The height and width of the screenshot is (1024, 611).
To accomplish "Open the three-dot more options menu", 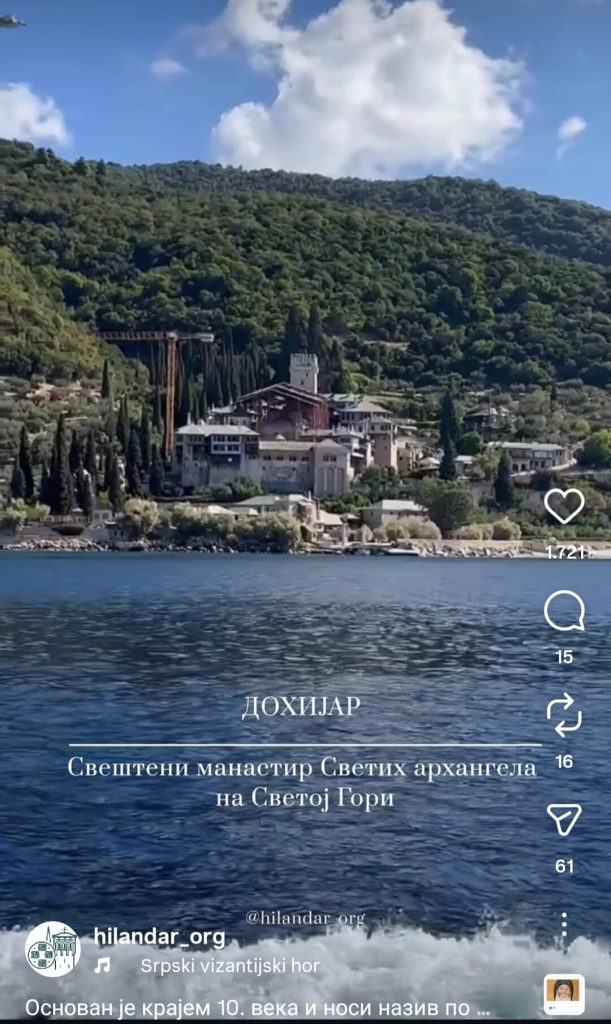I will click(564, 927).
